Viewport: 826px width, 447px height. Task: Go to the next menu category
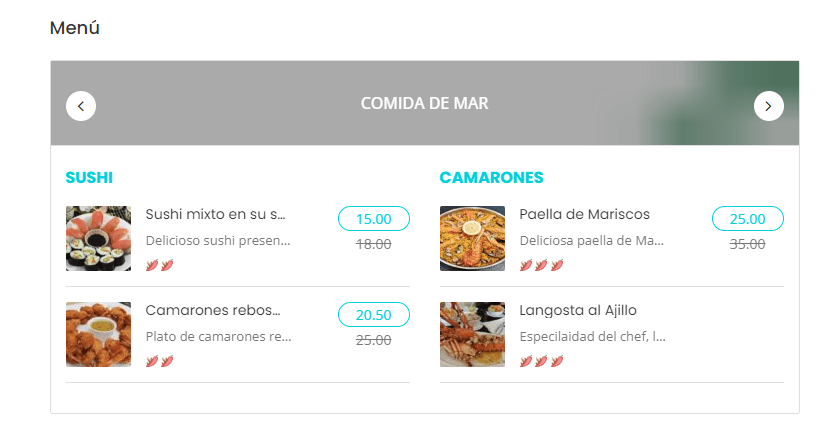[x=768, y=105]
